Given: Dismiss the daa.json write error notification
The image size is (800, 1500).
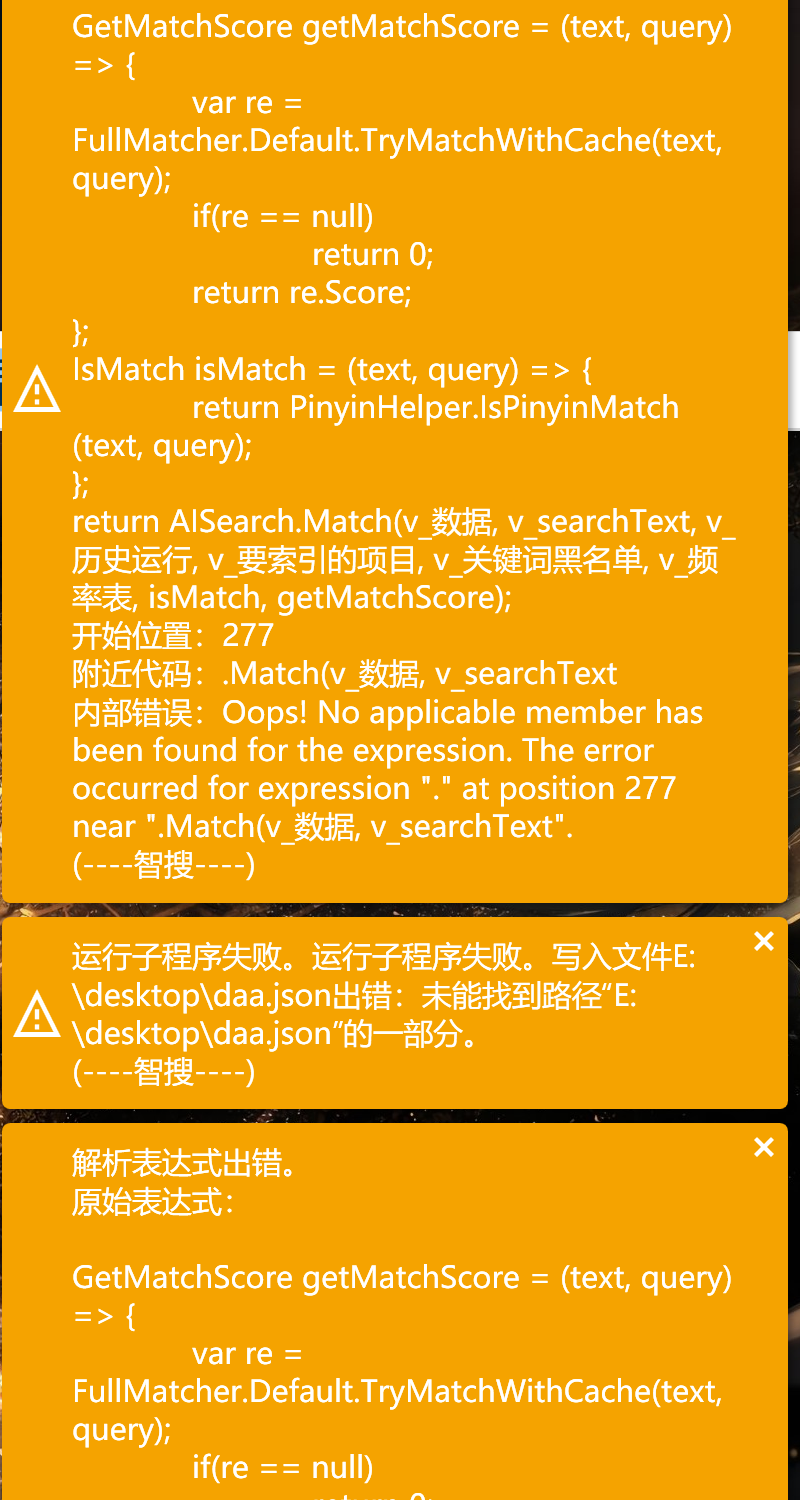Looking at the screenshot, I should click(764, 941).
